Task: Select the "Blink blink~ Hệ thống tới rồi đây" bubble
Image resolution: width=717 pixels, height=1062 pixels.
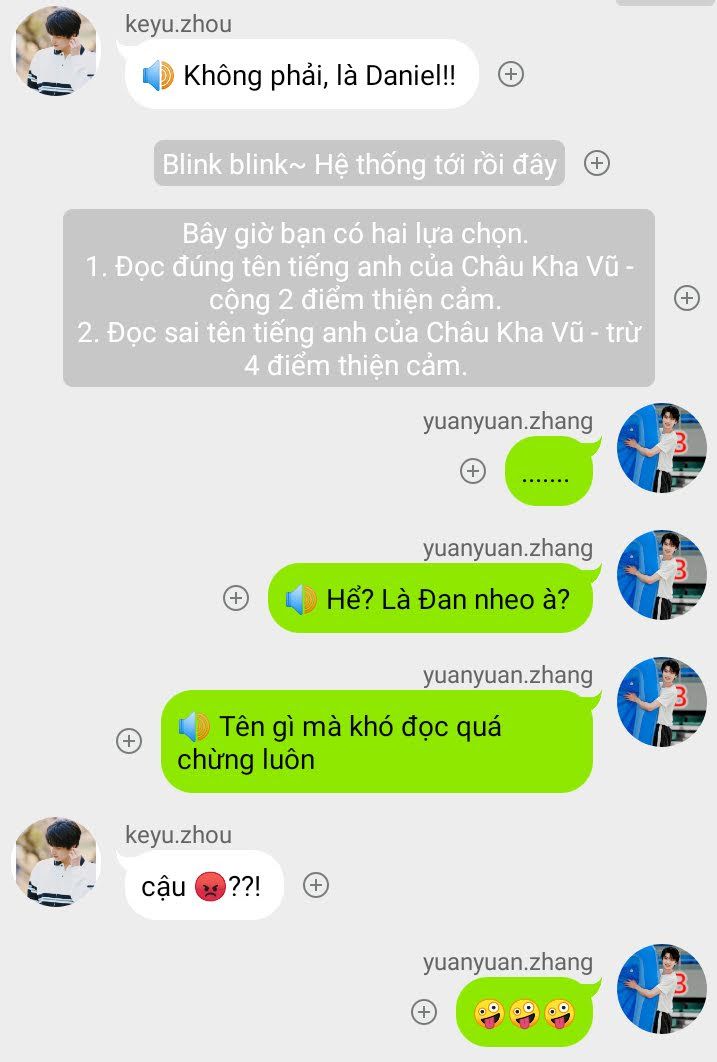Action: pos(360,163)
